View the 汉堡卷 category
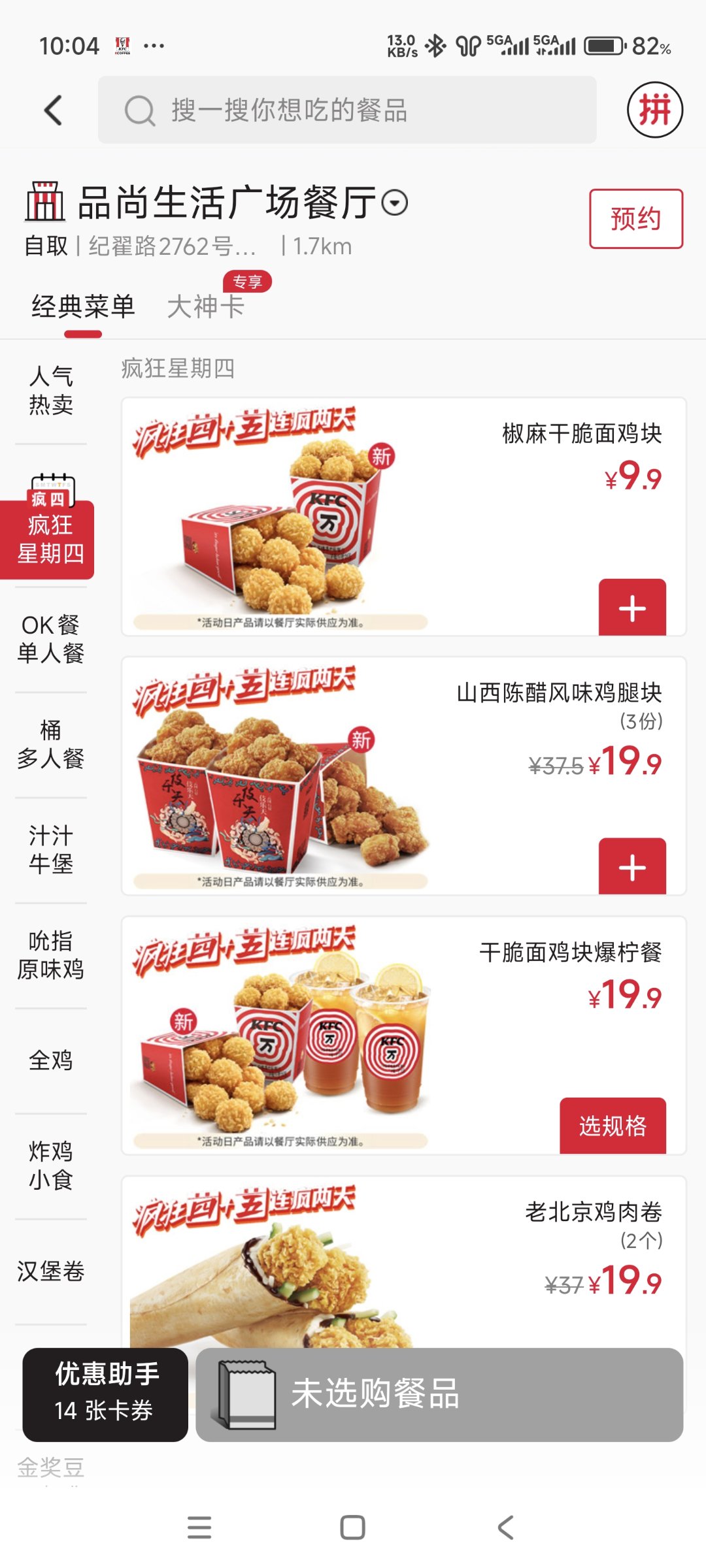This screenshot has width=706, height=1568. (x=51, y=1271)
